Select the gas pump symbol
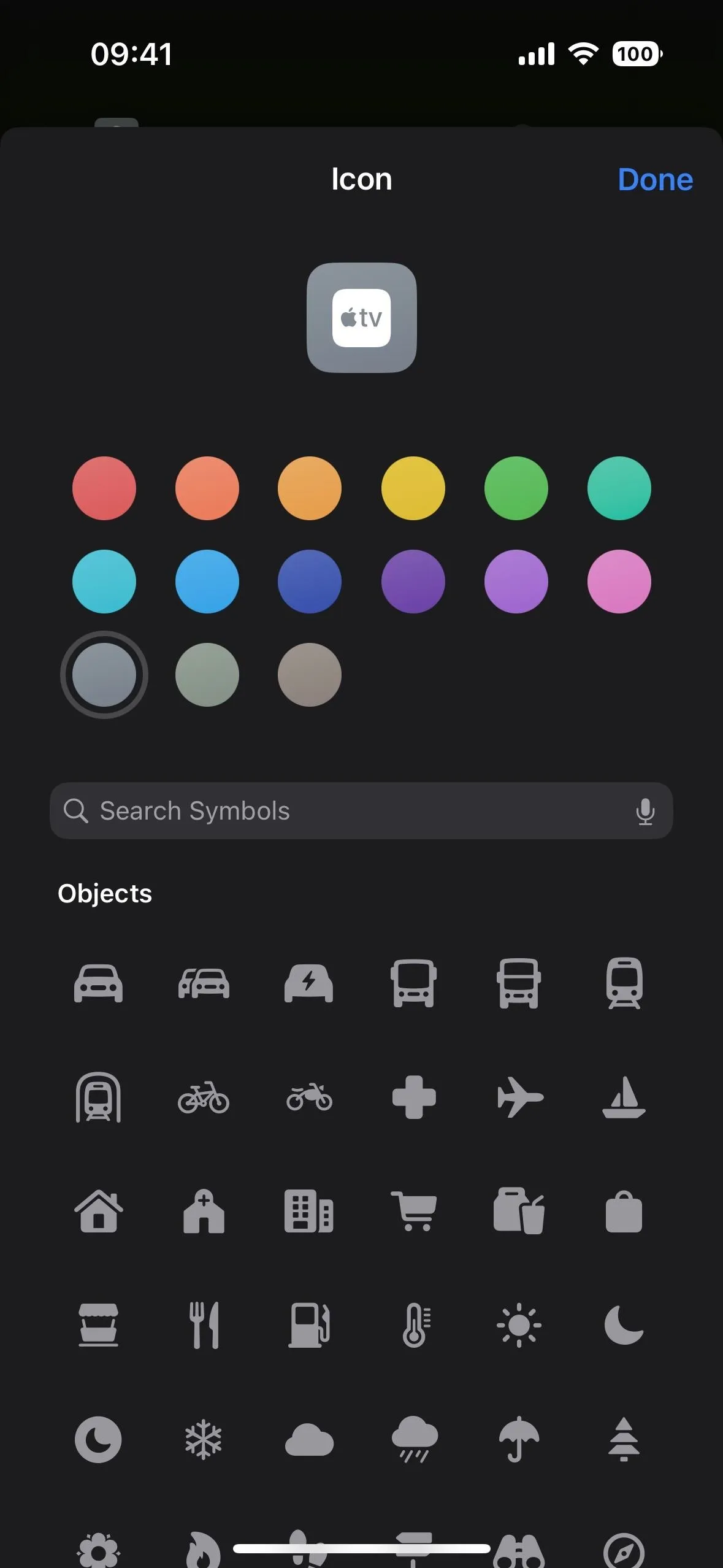Screen dimensions: 723x1568 click(310, 1325)
